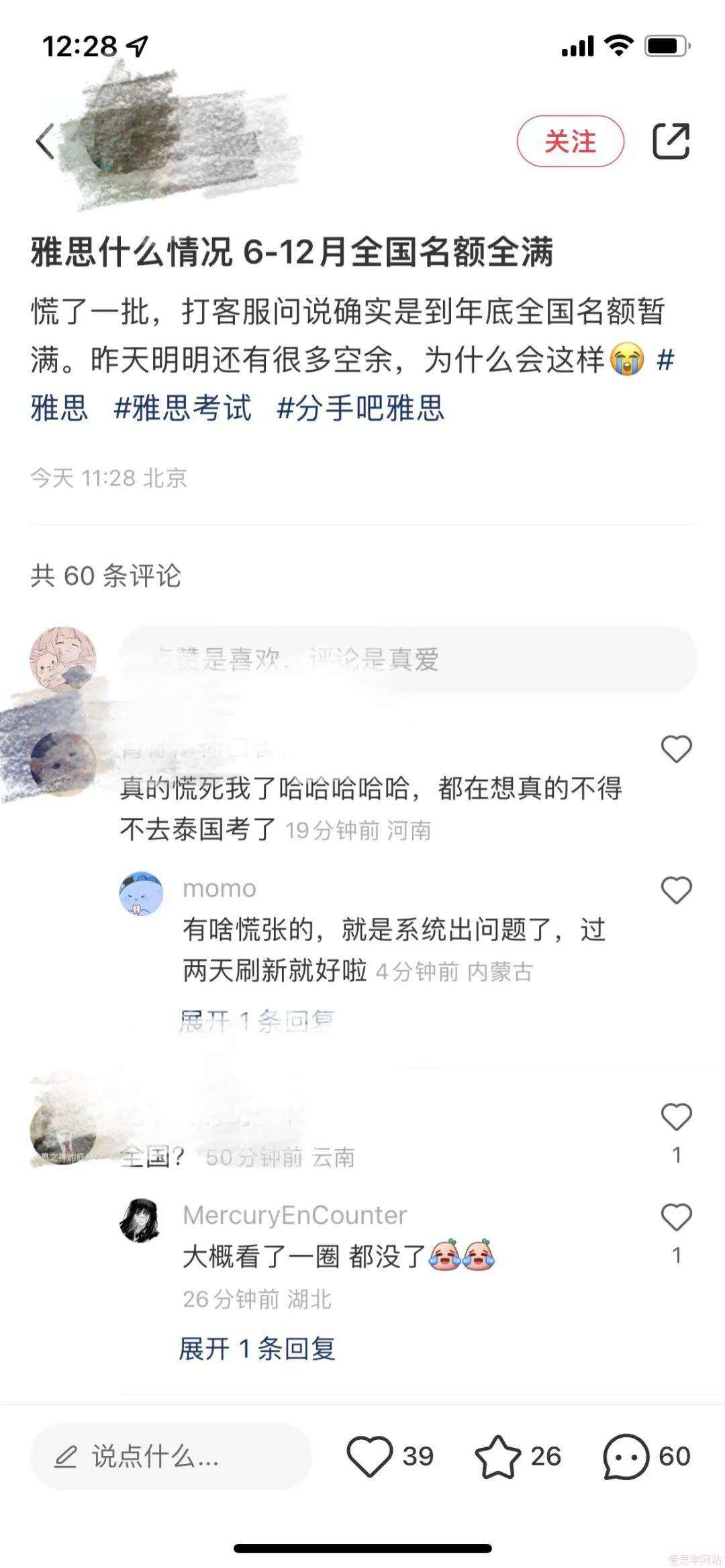Expand 1 reply under MercuryEnCounter's comment
This screenshot has height=1568, width=725.
coord(257,1349)
